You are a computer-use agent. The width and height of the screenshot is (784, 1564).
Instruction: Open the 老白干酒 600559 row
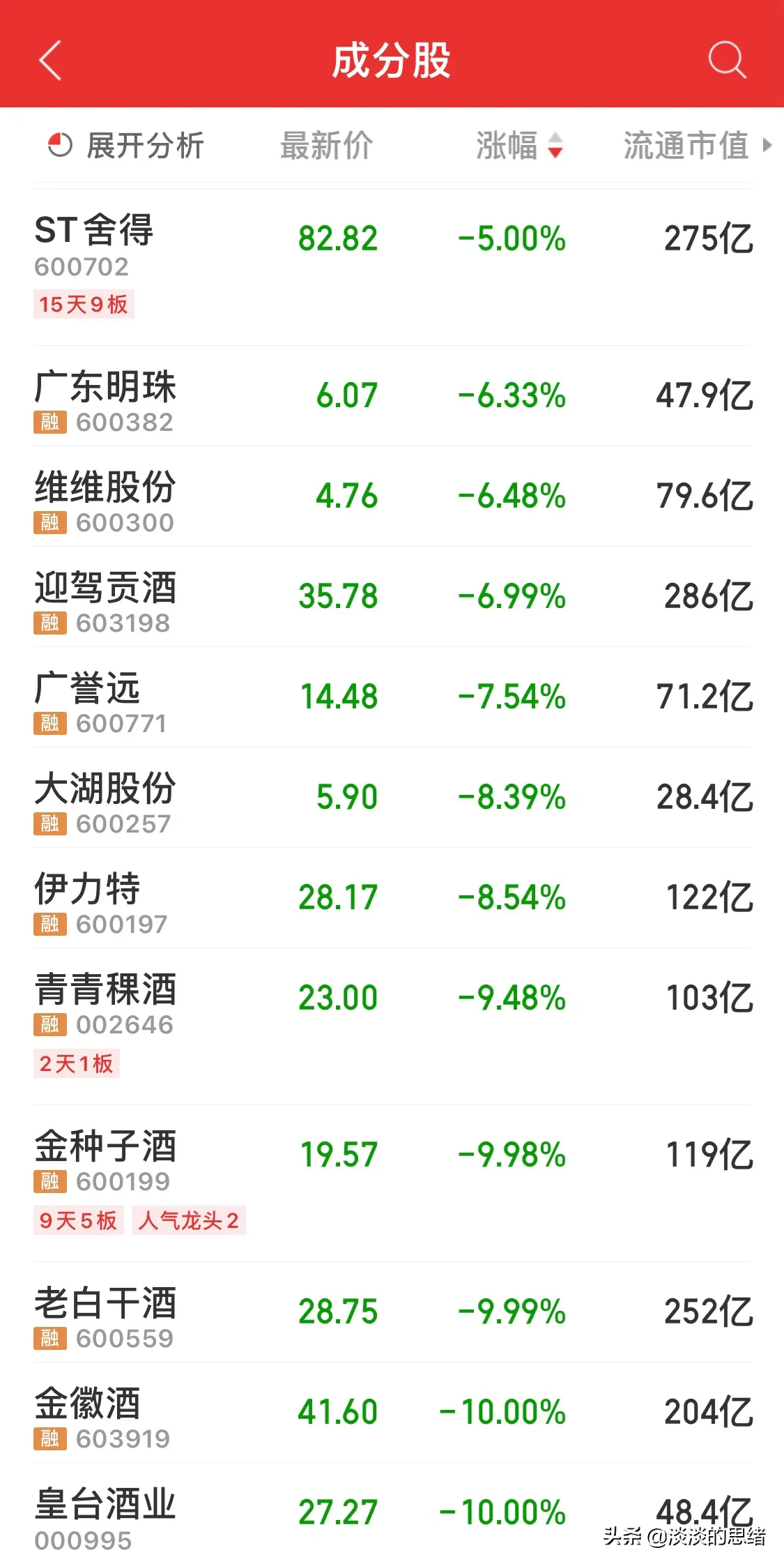(x=392, y=1312)
